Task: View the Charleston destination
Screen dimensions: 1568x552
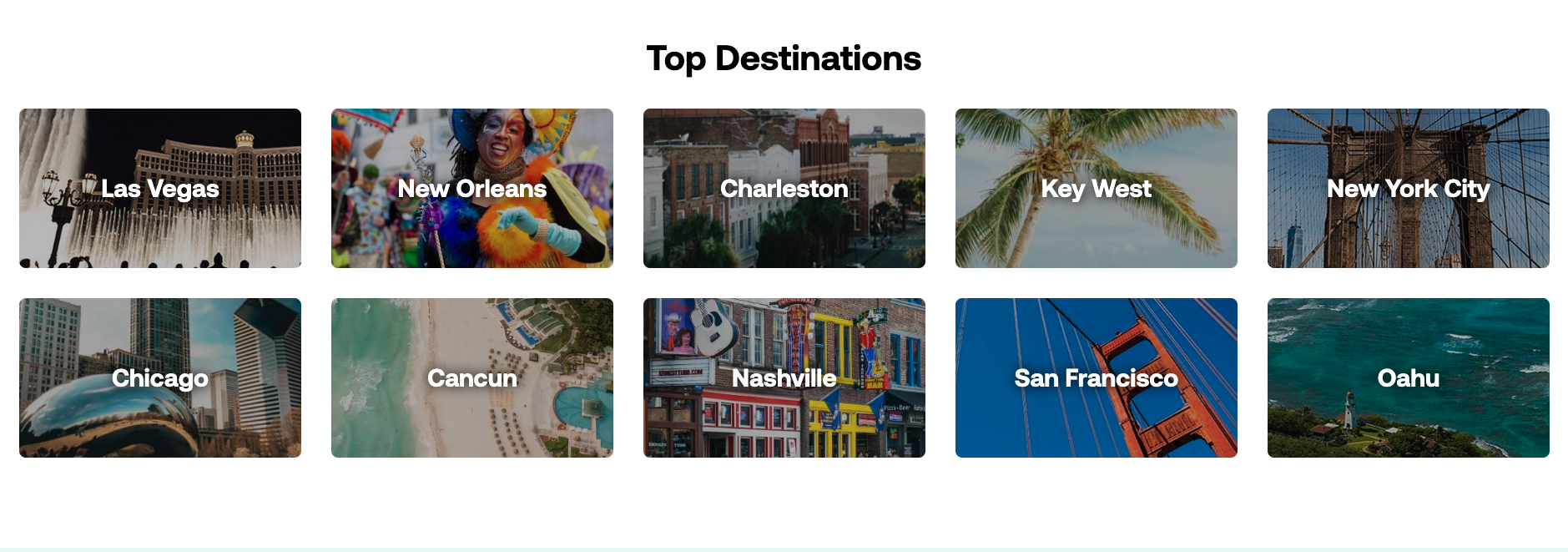Action: pos(784,189)
